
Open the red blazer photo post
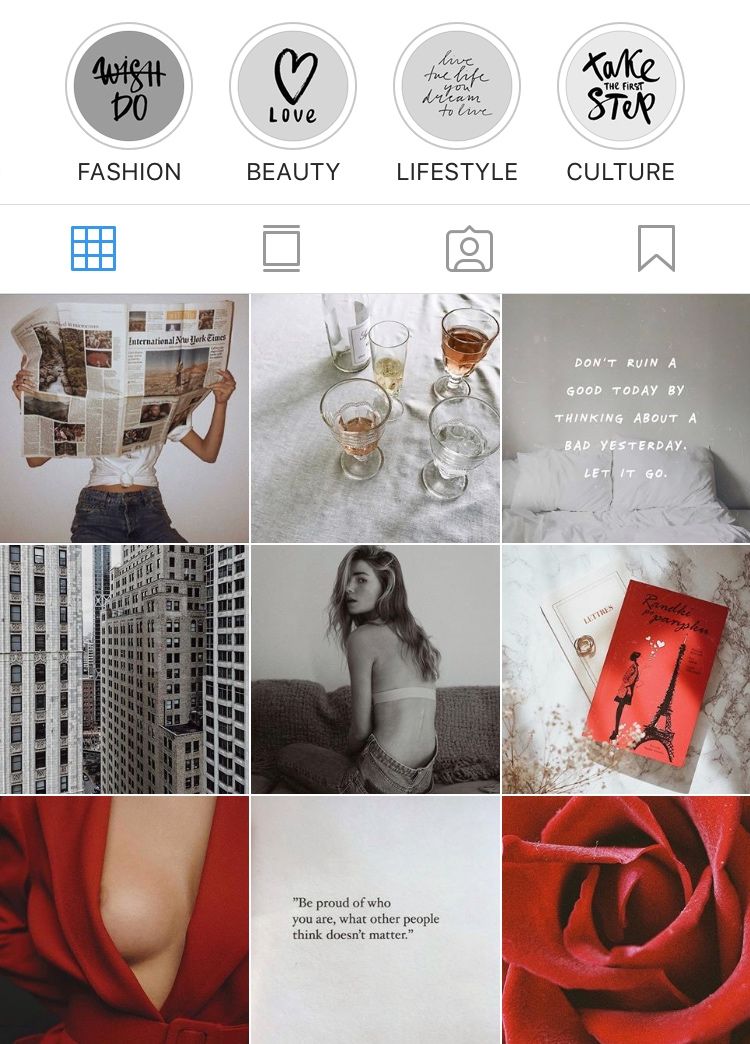click(124, 919)
